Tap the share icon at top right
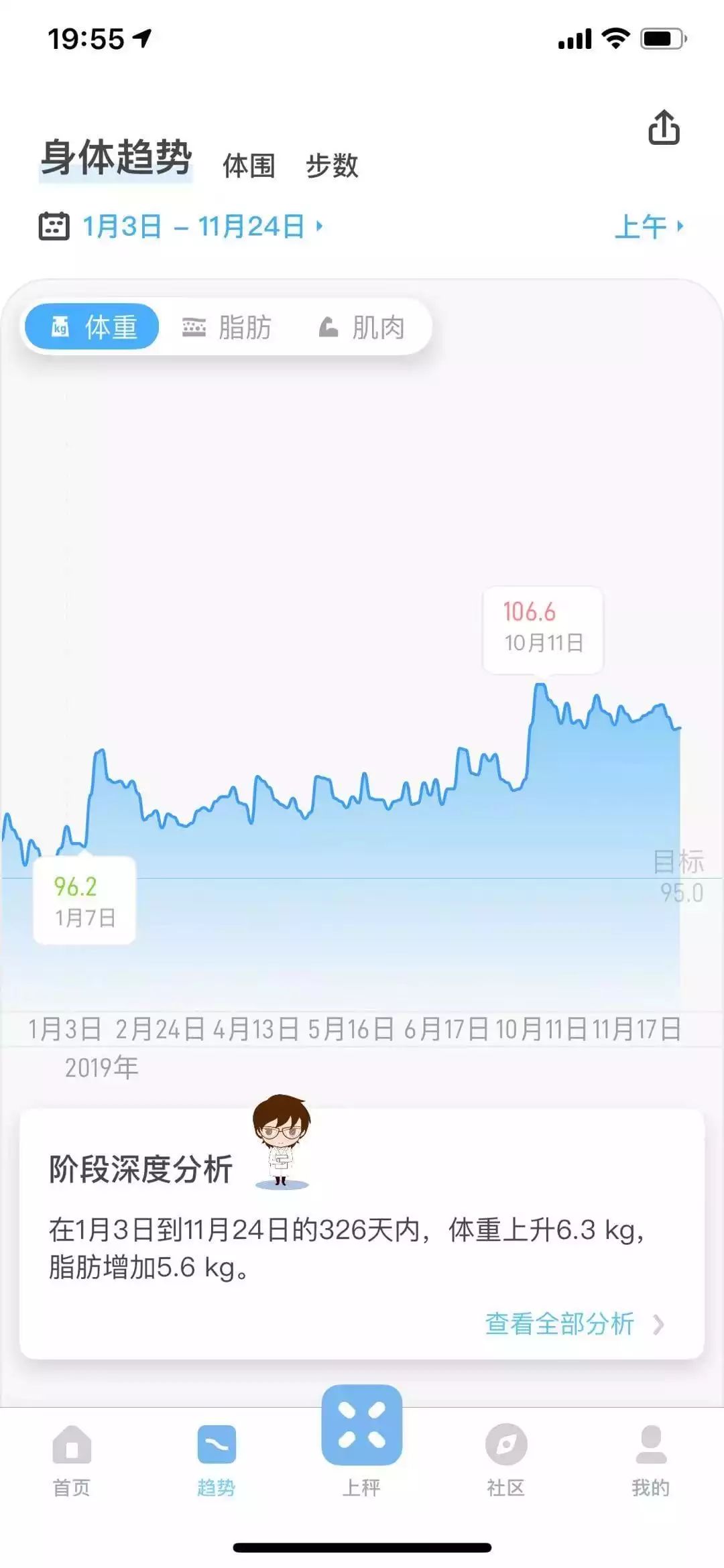 pos(664,127)
